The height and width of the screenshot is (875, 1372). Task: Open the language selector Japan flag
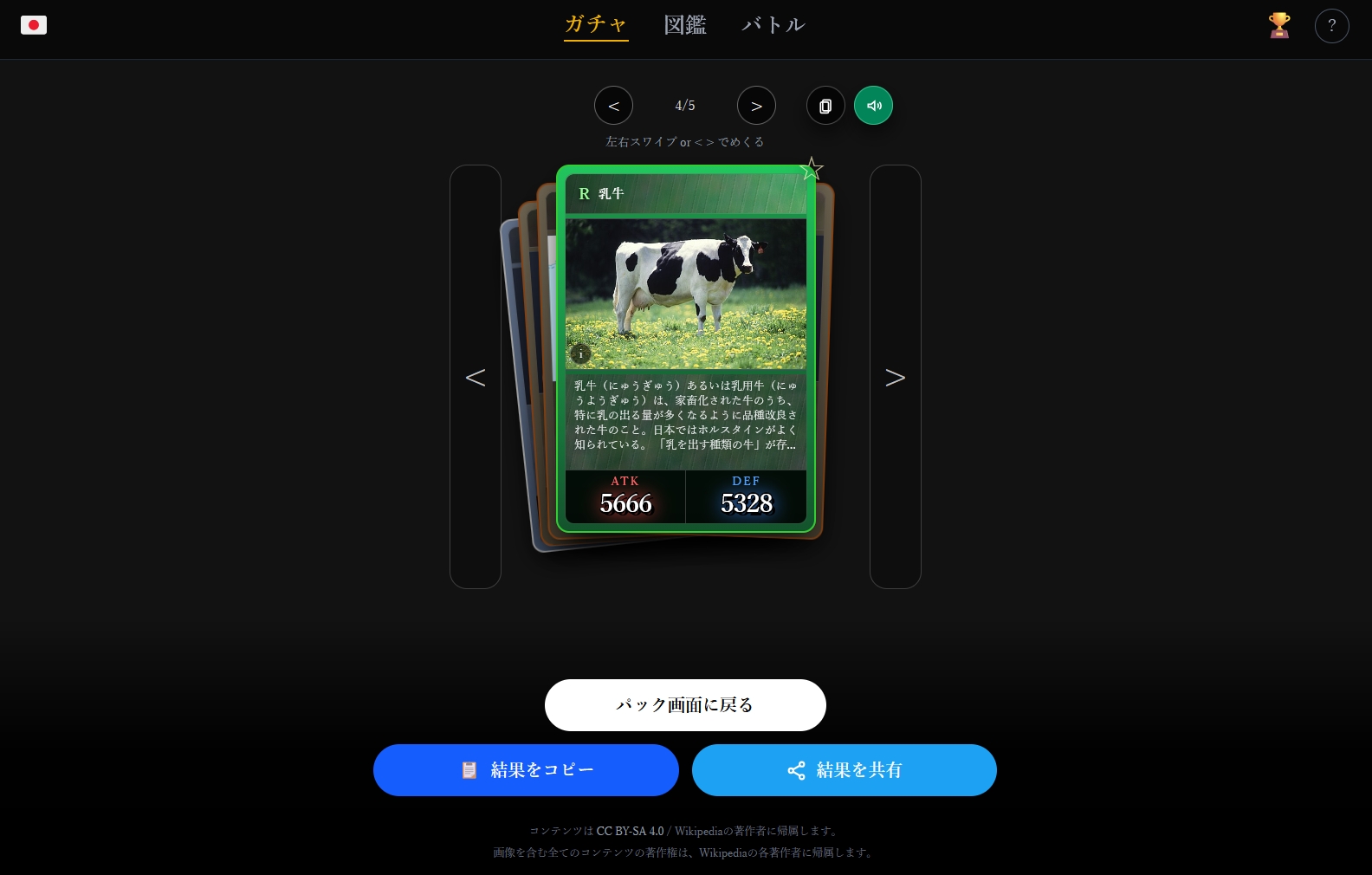34,25
